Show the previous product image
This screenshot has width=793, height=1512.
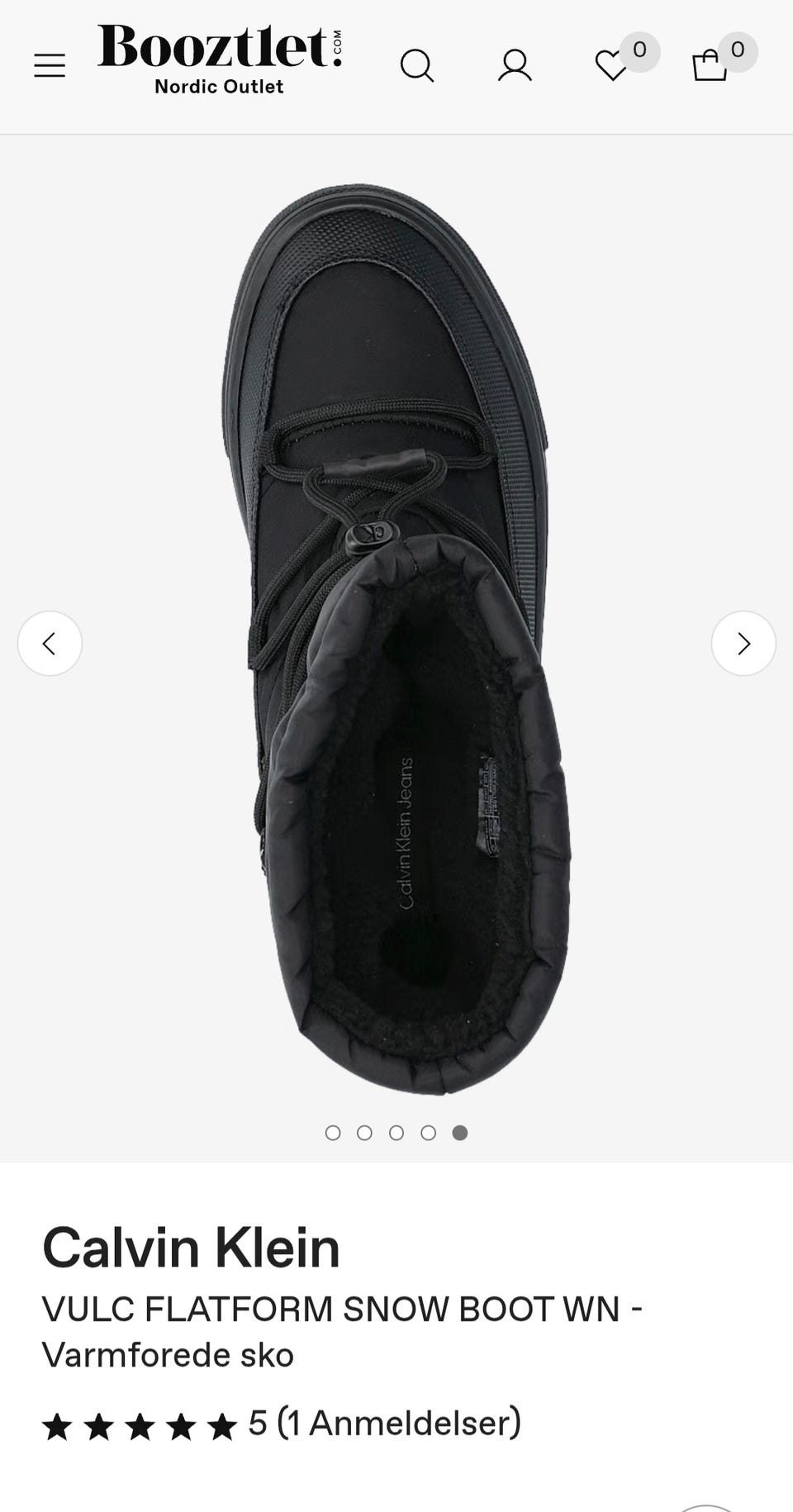[x=50, y=643]
